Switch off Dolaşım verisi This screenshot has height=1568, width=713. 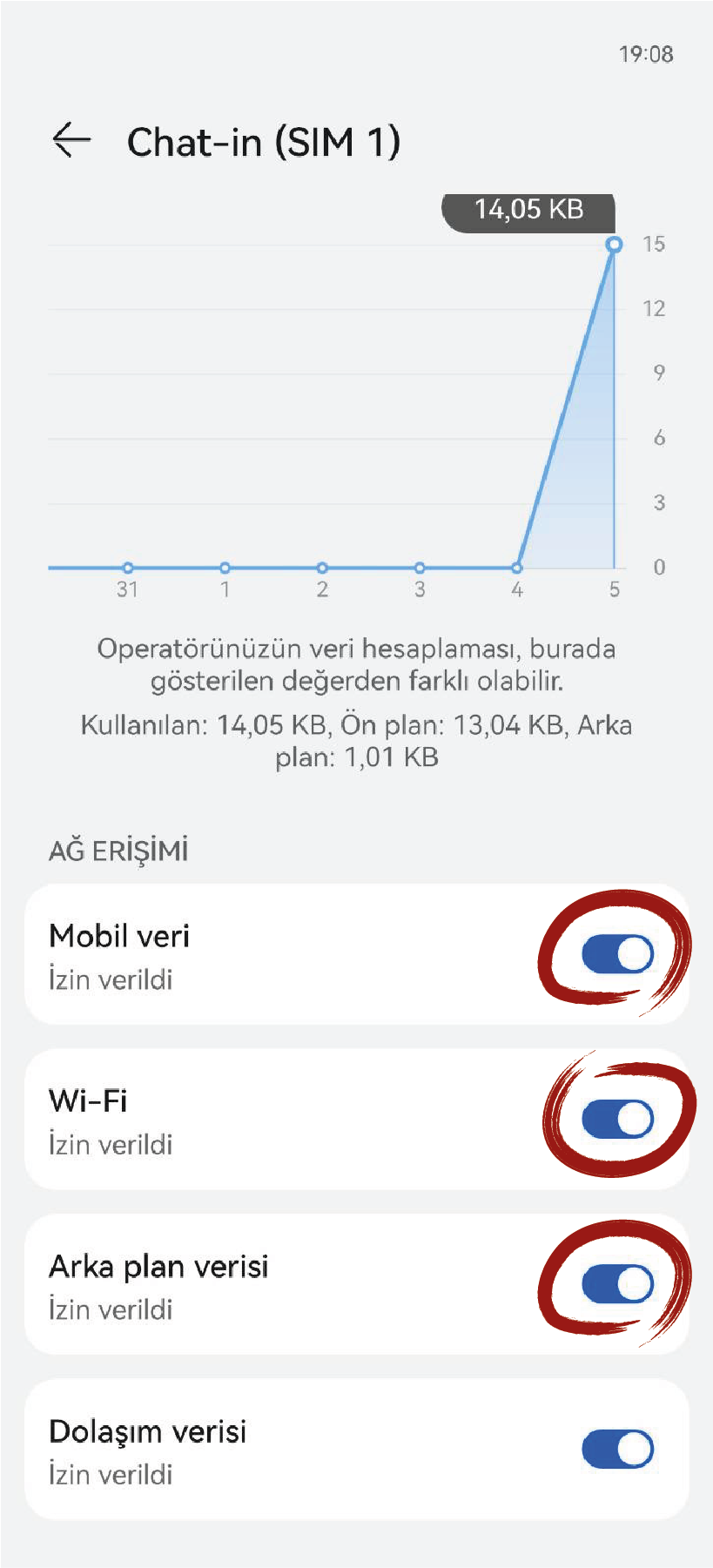point(617,1450)
